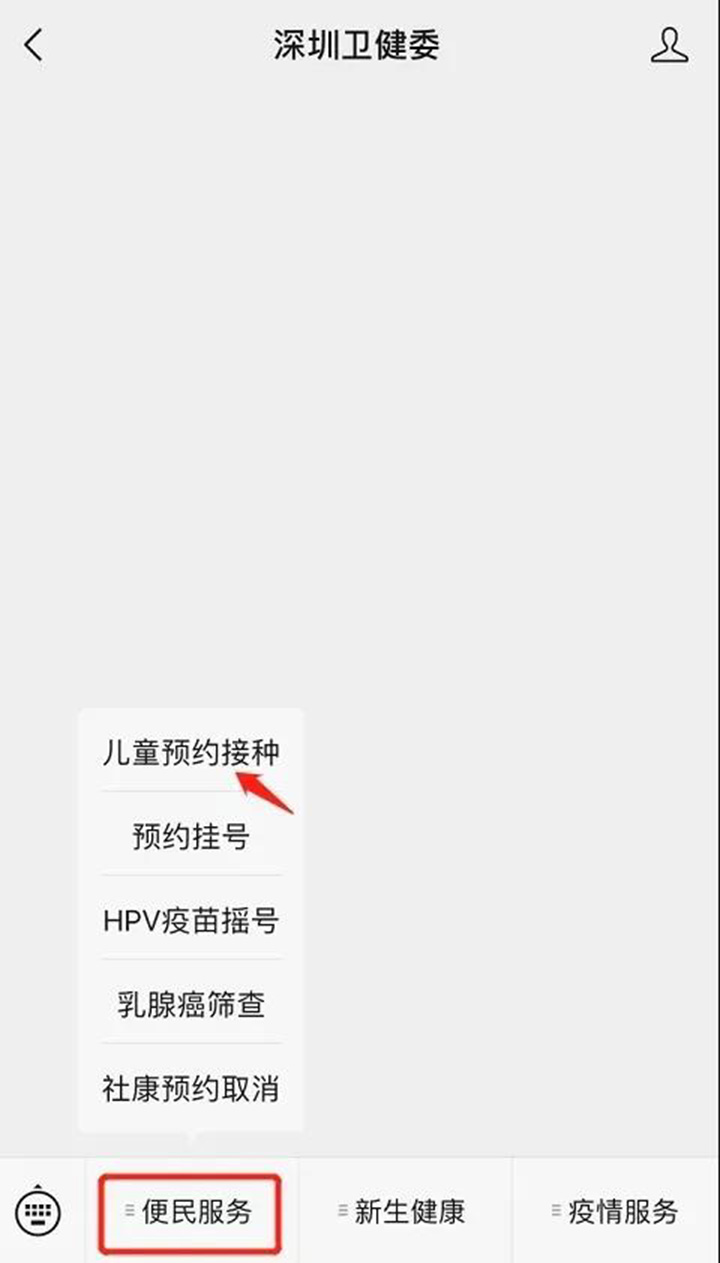Image resolution: width=720 pixels, height=1263 pixels.
Task: Switch to keyboard input mode
Action: coord(39,1212)
